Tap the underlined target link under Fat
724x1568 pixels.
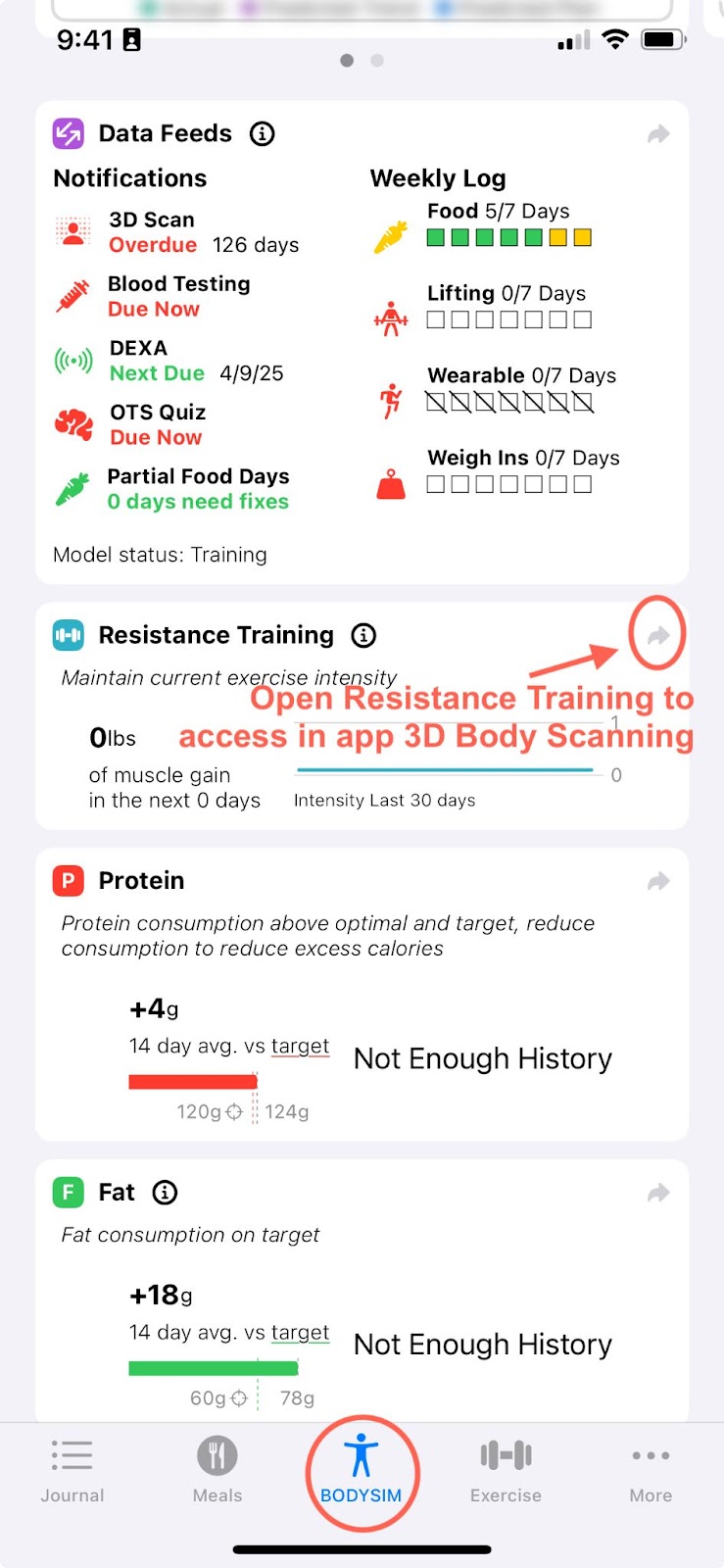[301, 1333]
